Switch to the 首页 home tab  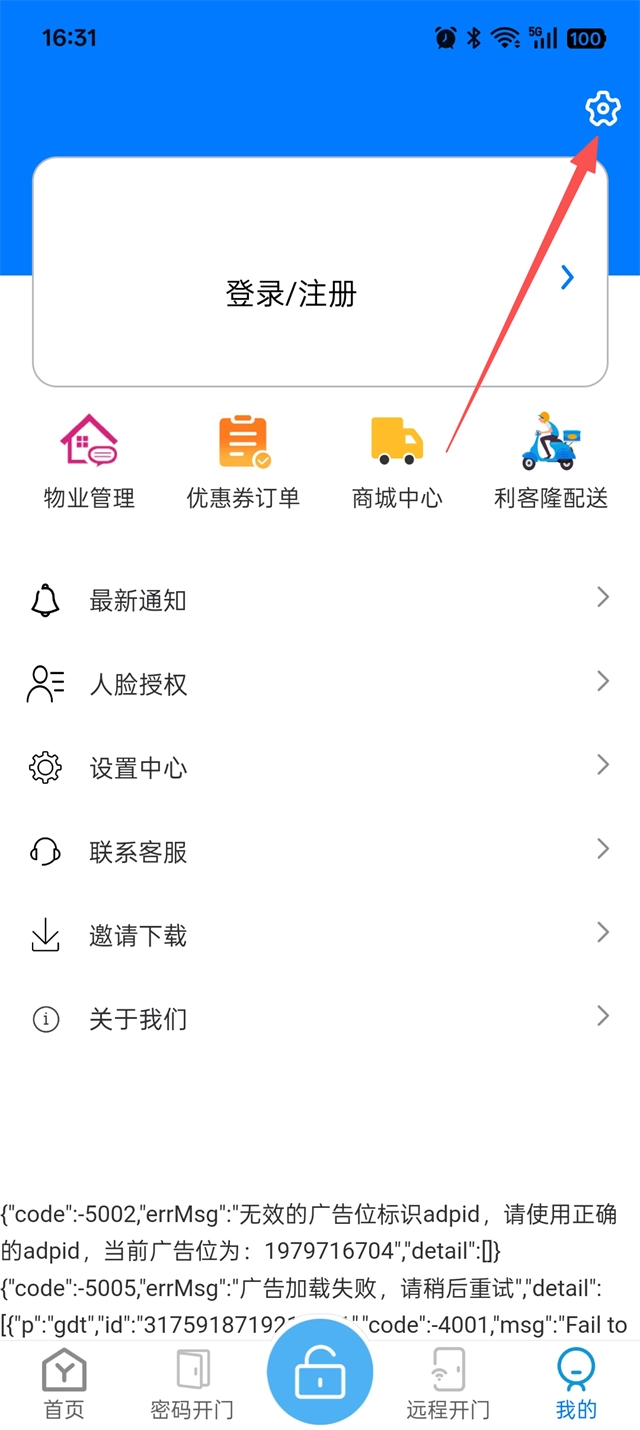click(64, 1384)
